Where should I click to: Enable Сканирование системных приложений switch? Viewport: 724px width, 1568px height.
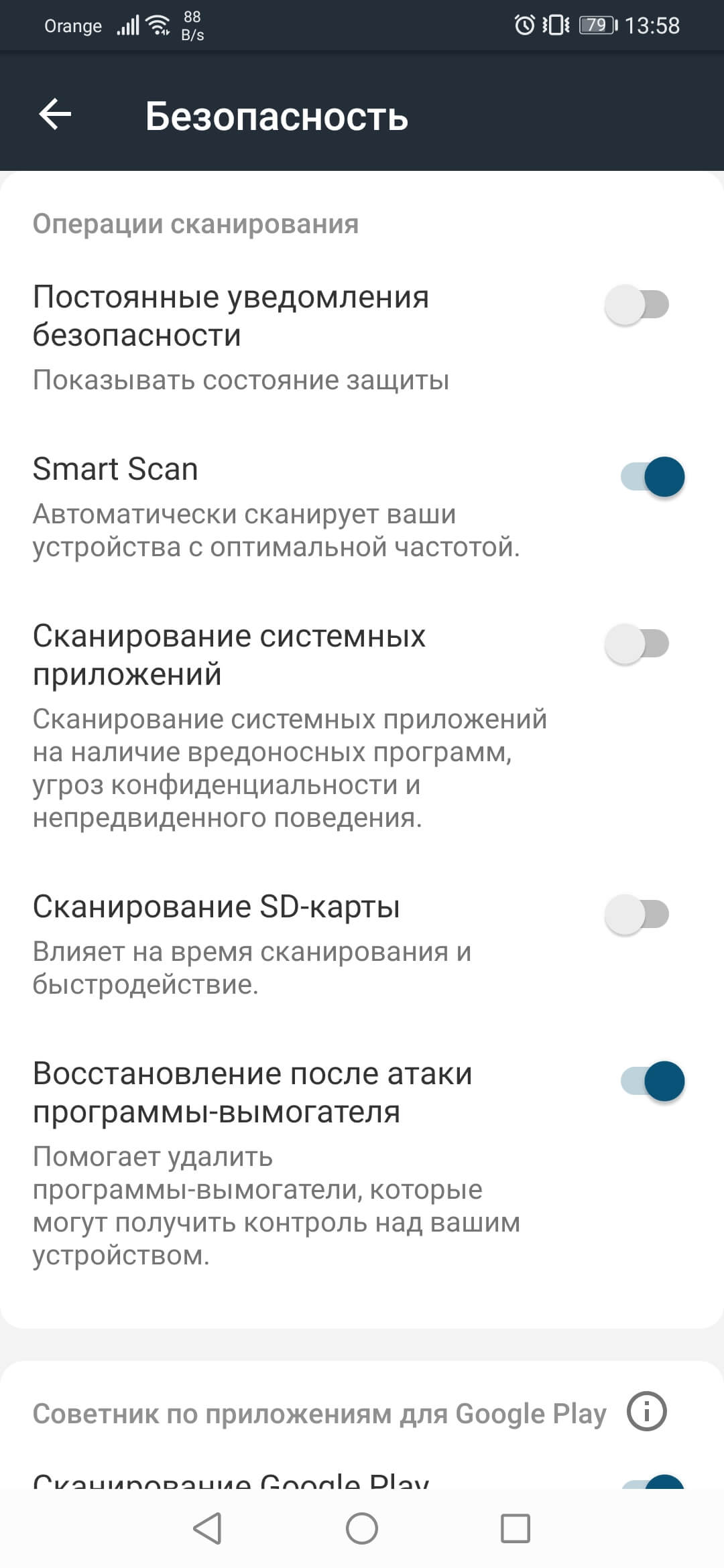tap(637, 644)
